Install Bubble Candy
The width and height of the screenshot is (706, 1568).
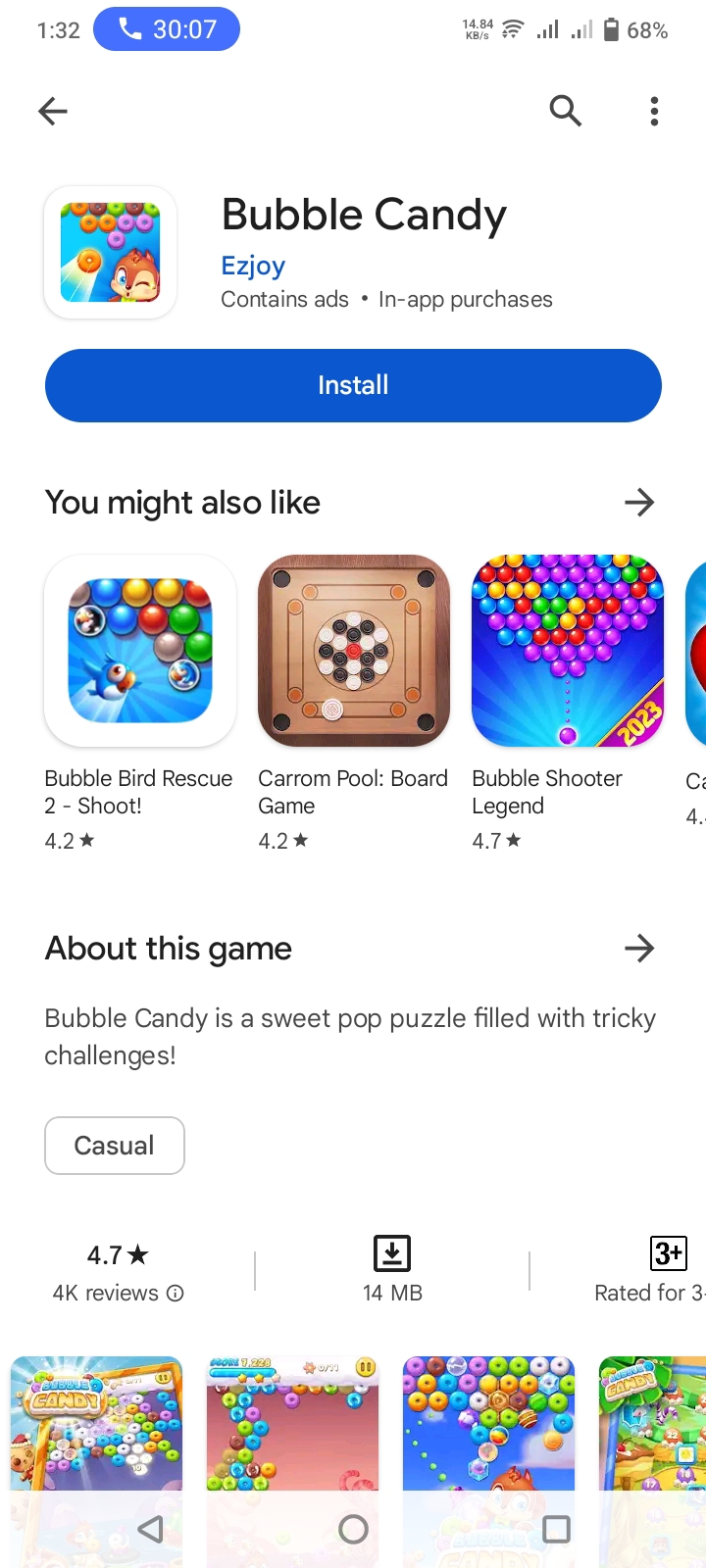coord(353,385)
